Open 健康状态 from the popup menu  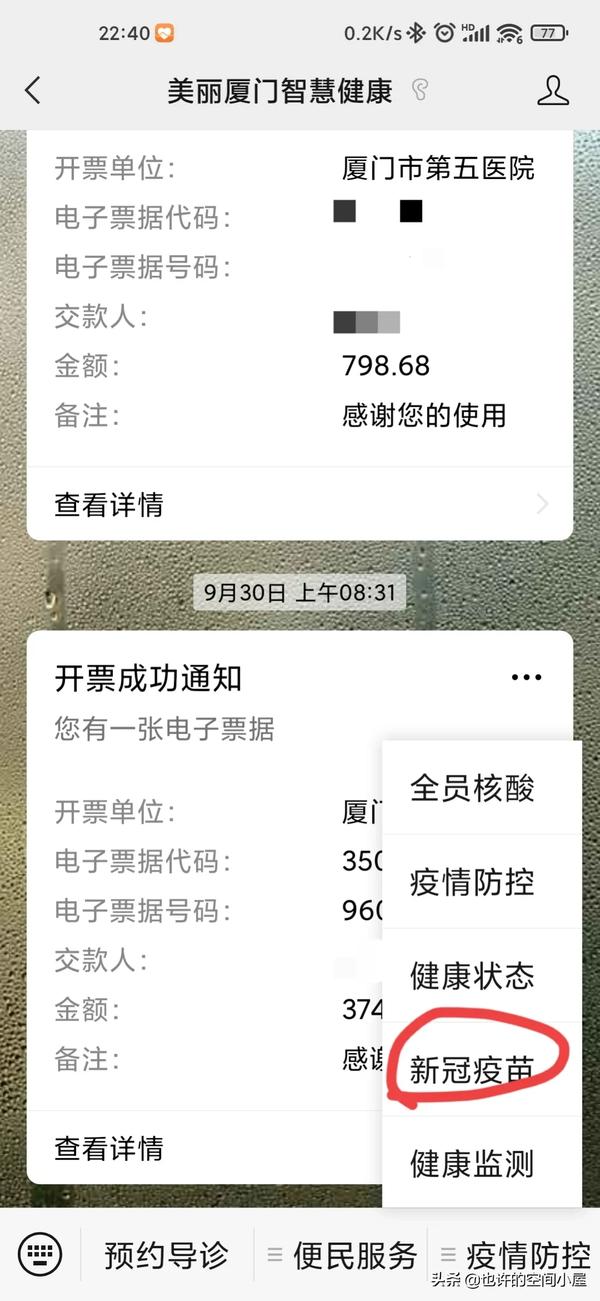[472, 976]
